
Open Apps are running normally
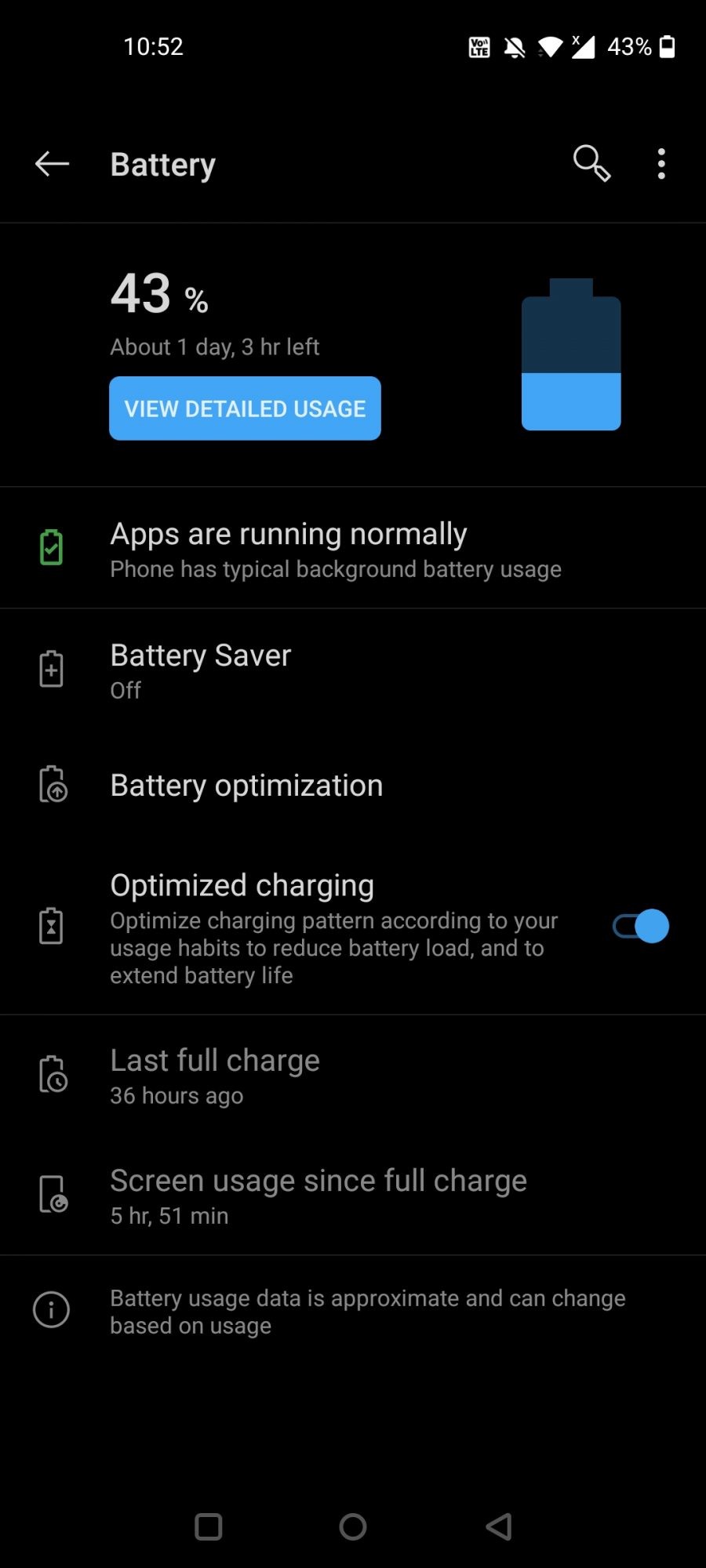point(336,548)
